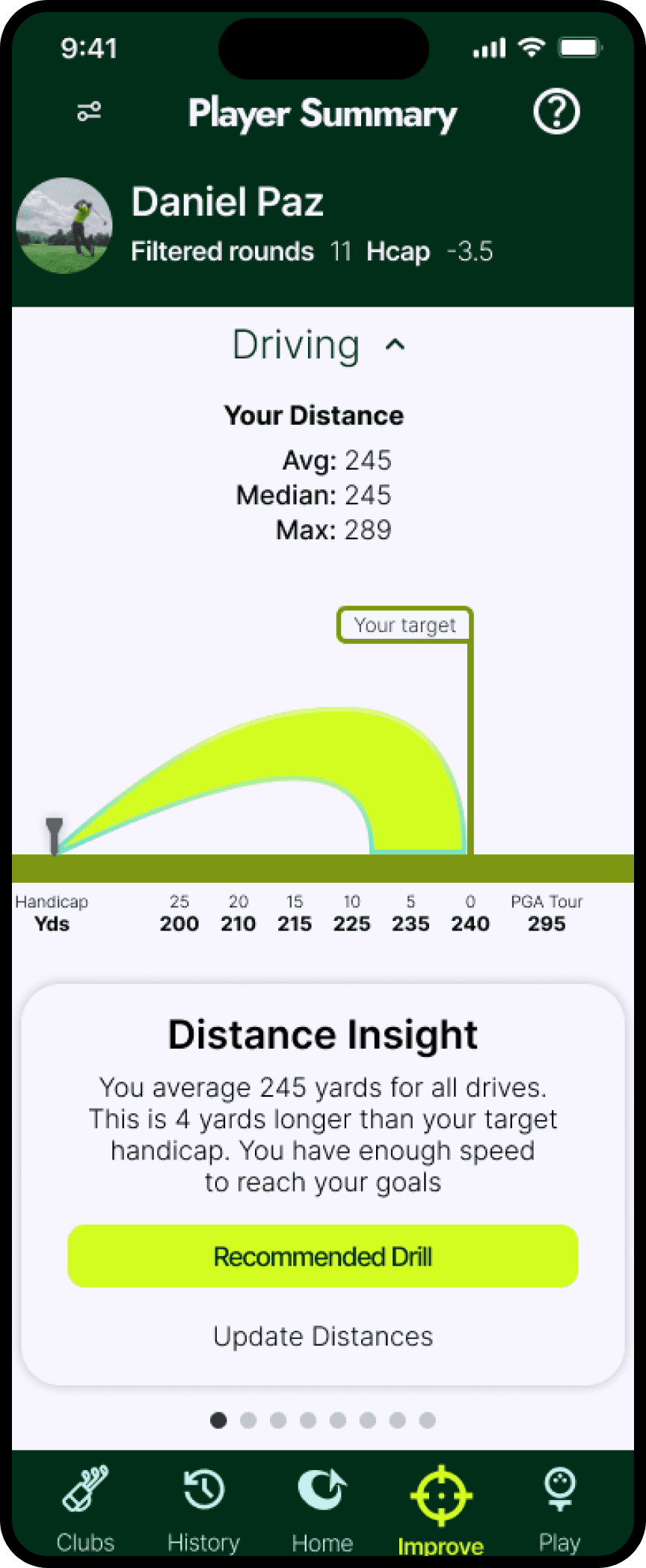Collapse the Driving section
Image resolution: width=646 pixels, height=1568 pixels.
(395, 345)
